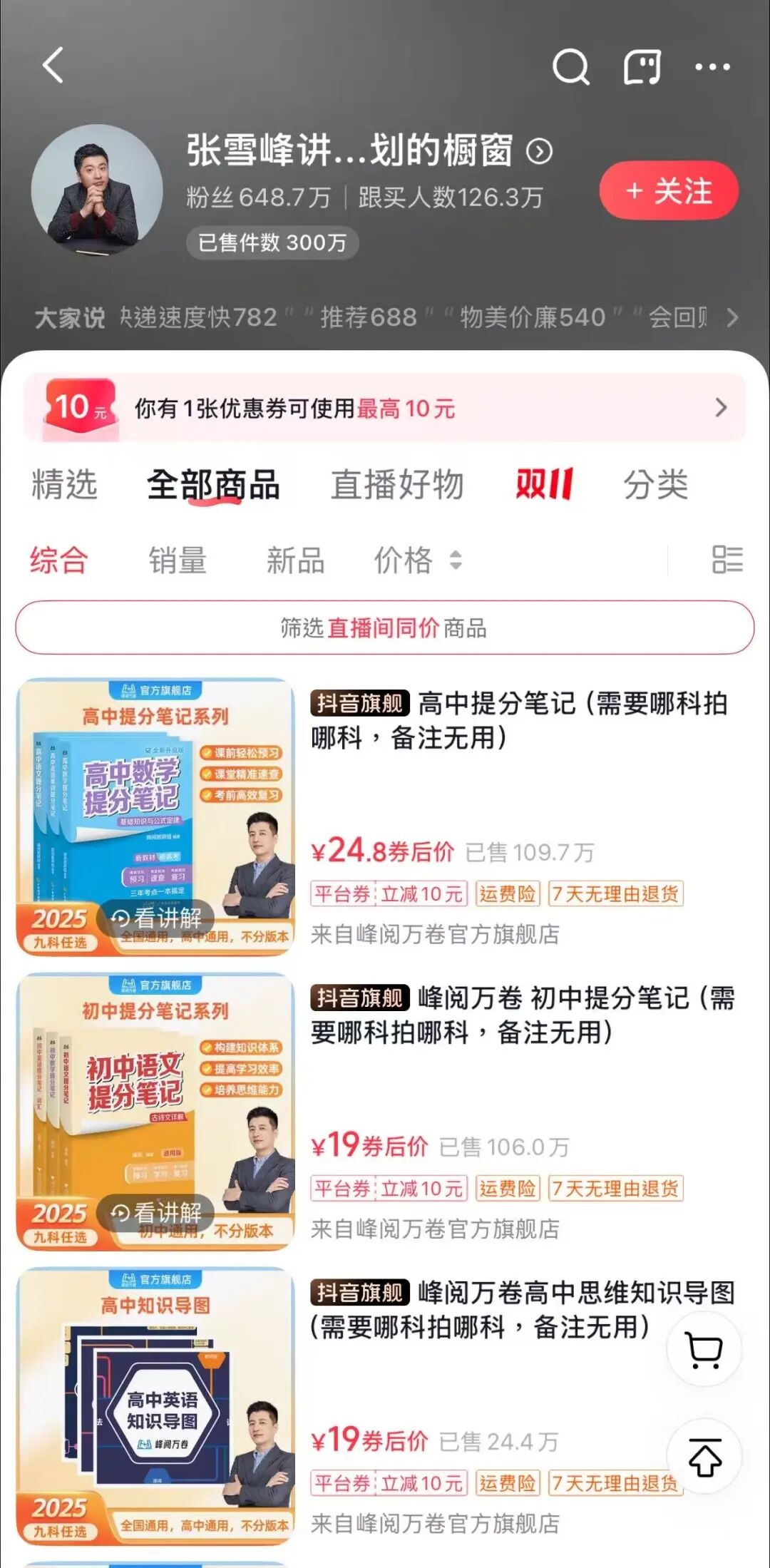
Task: Switch to the 精选 tab
Action: [x=64, y=485]
